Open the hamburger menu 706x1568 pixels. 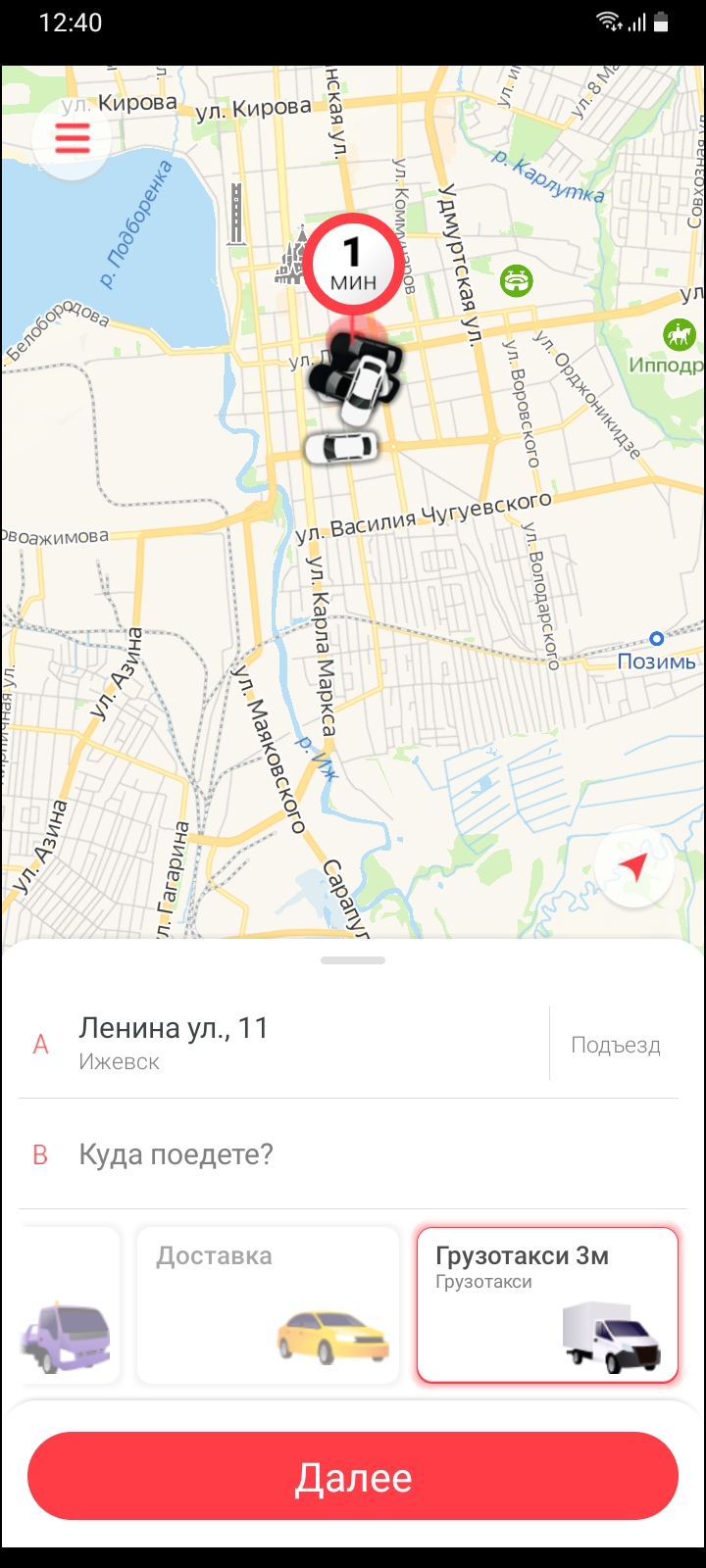[72, 139]
